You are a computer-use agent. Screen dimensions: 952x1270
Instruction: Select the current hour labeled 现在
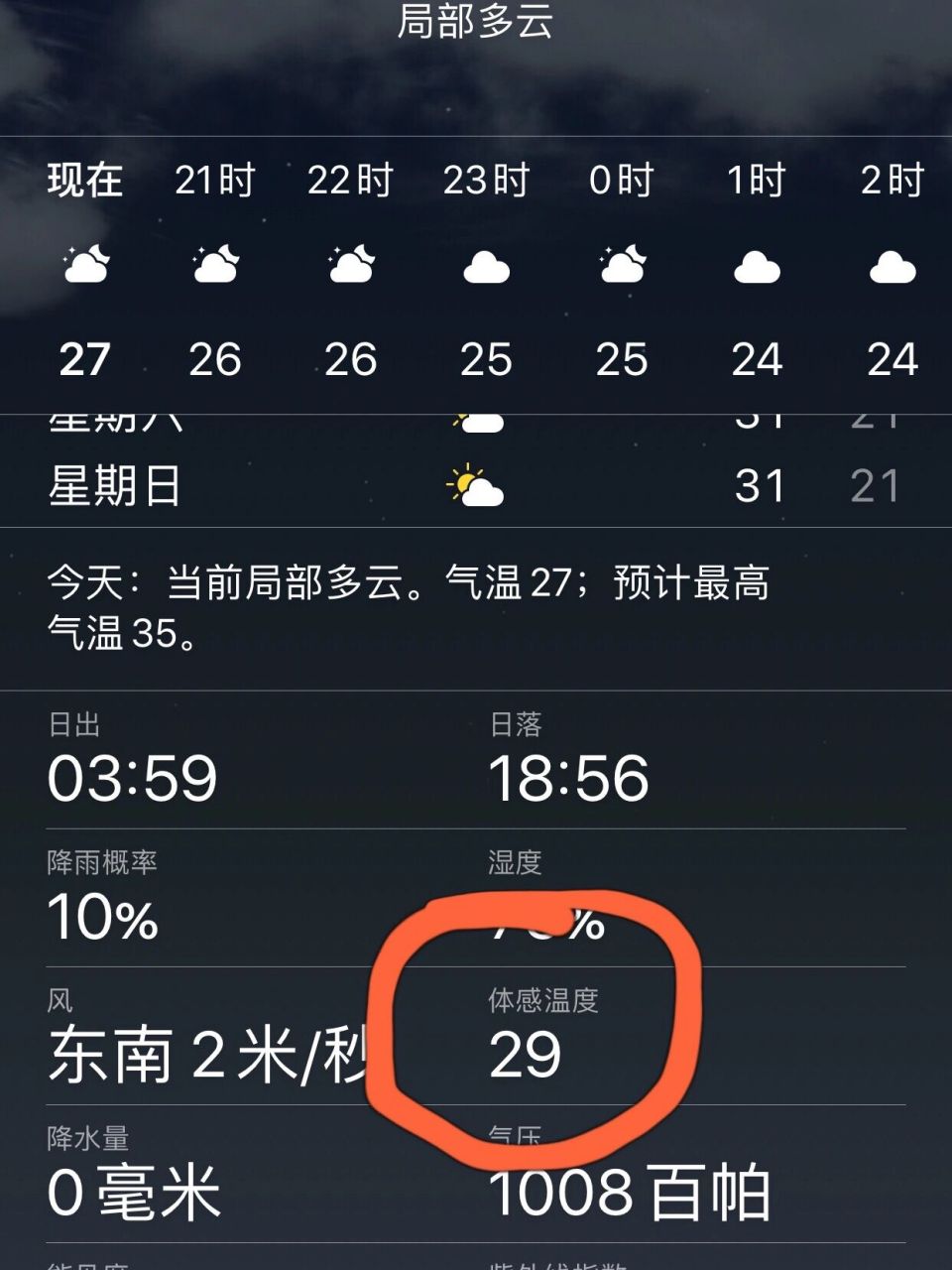pos(85,182)
